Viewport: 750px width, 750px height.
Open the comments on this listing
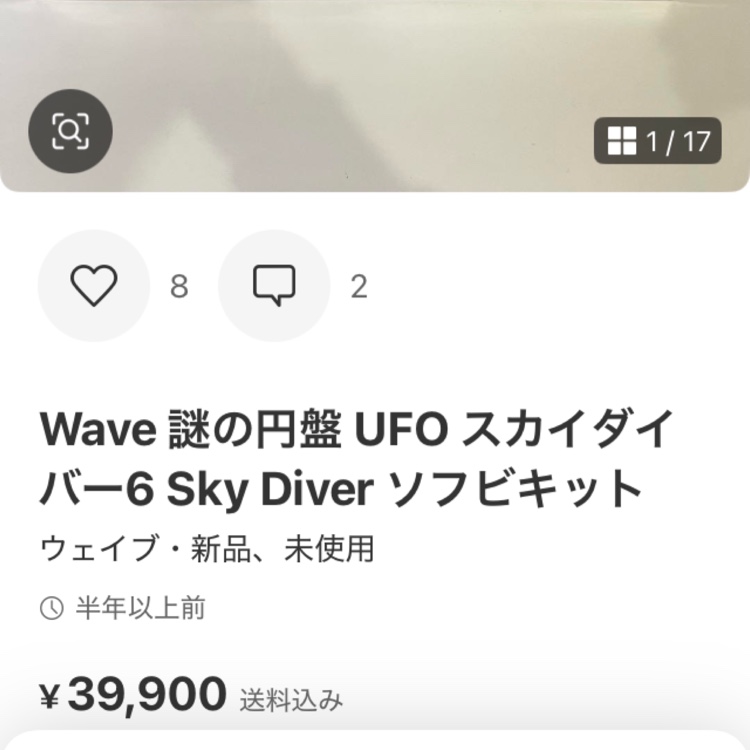pos(274,287)
